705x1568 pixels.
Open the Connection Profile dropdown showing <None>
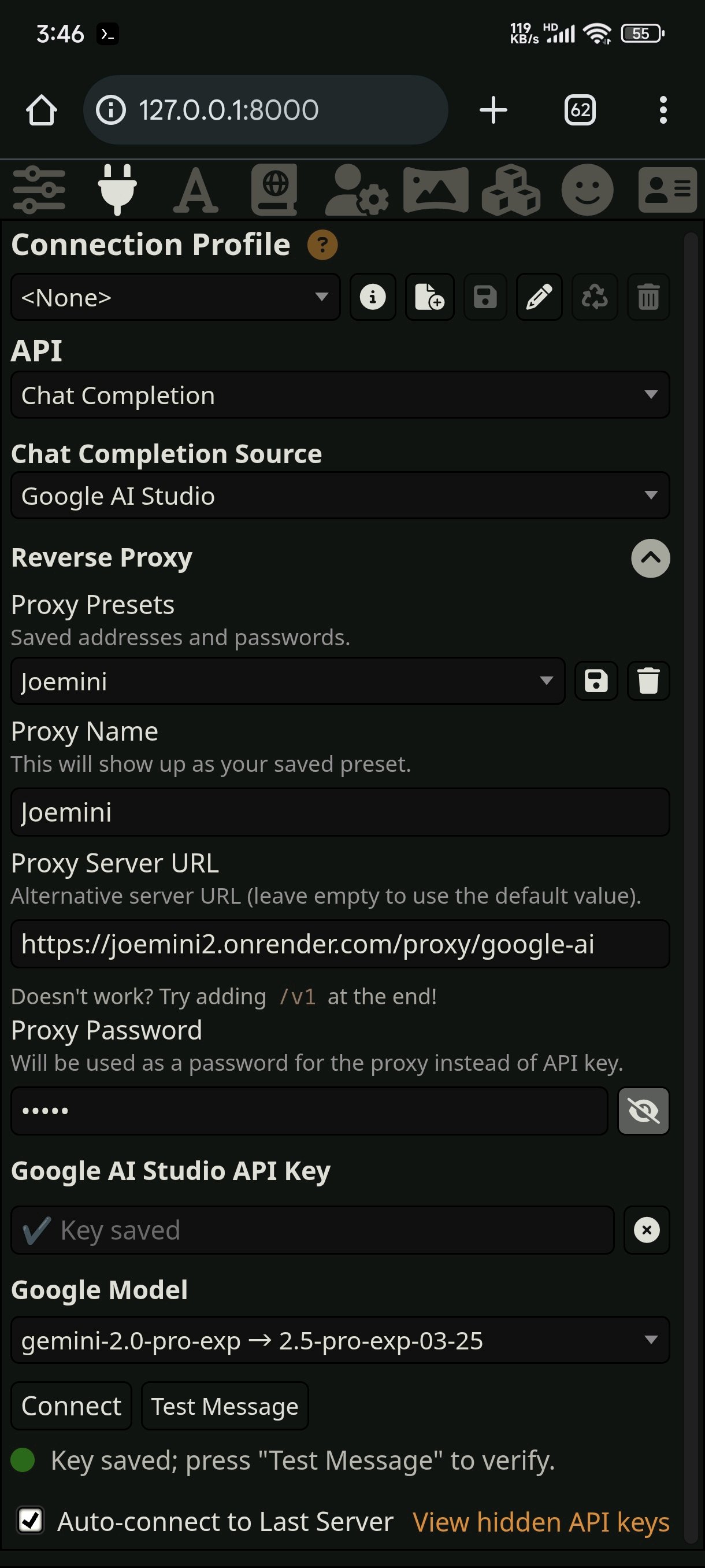(x=175, y=297)
